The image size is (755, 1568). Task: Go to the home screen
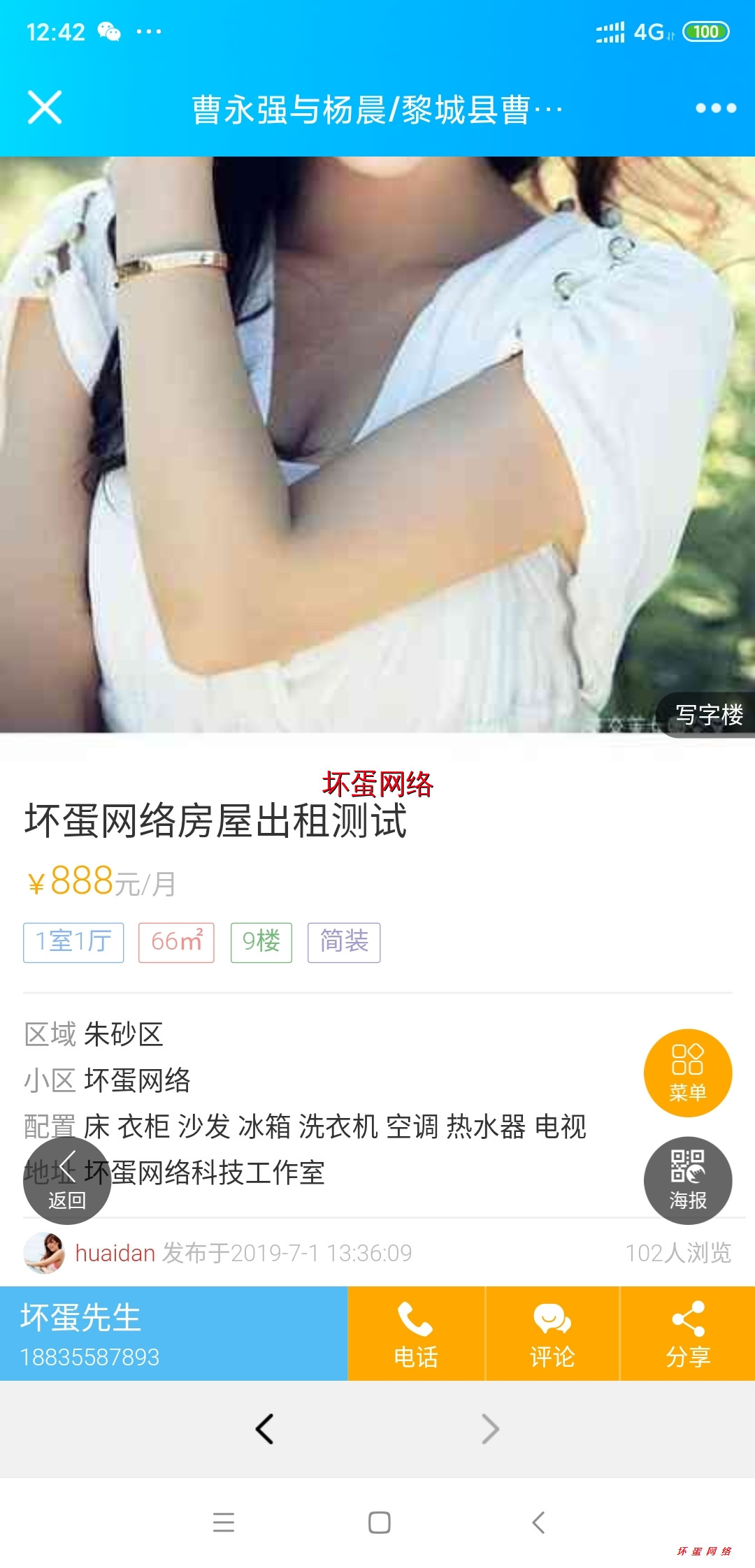pos(379,1522)
